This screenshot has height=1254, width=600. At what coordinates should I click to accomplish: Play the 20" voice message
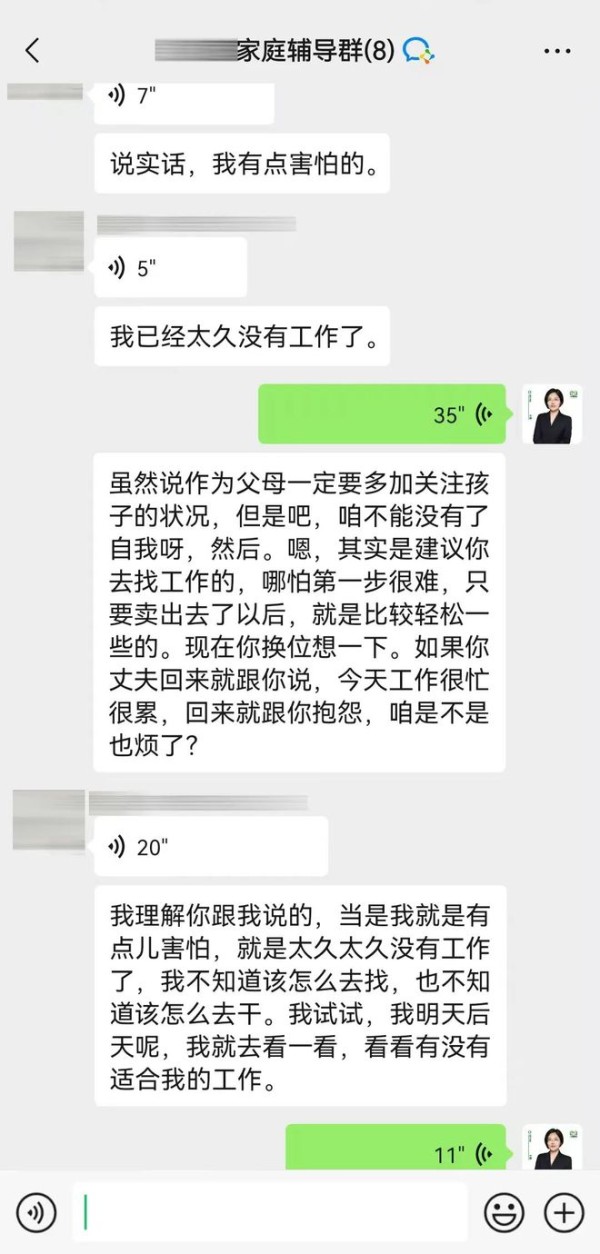pyautogui.click(x=210, y=846)
